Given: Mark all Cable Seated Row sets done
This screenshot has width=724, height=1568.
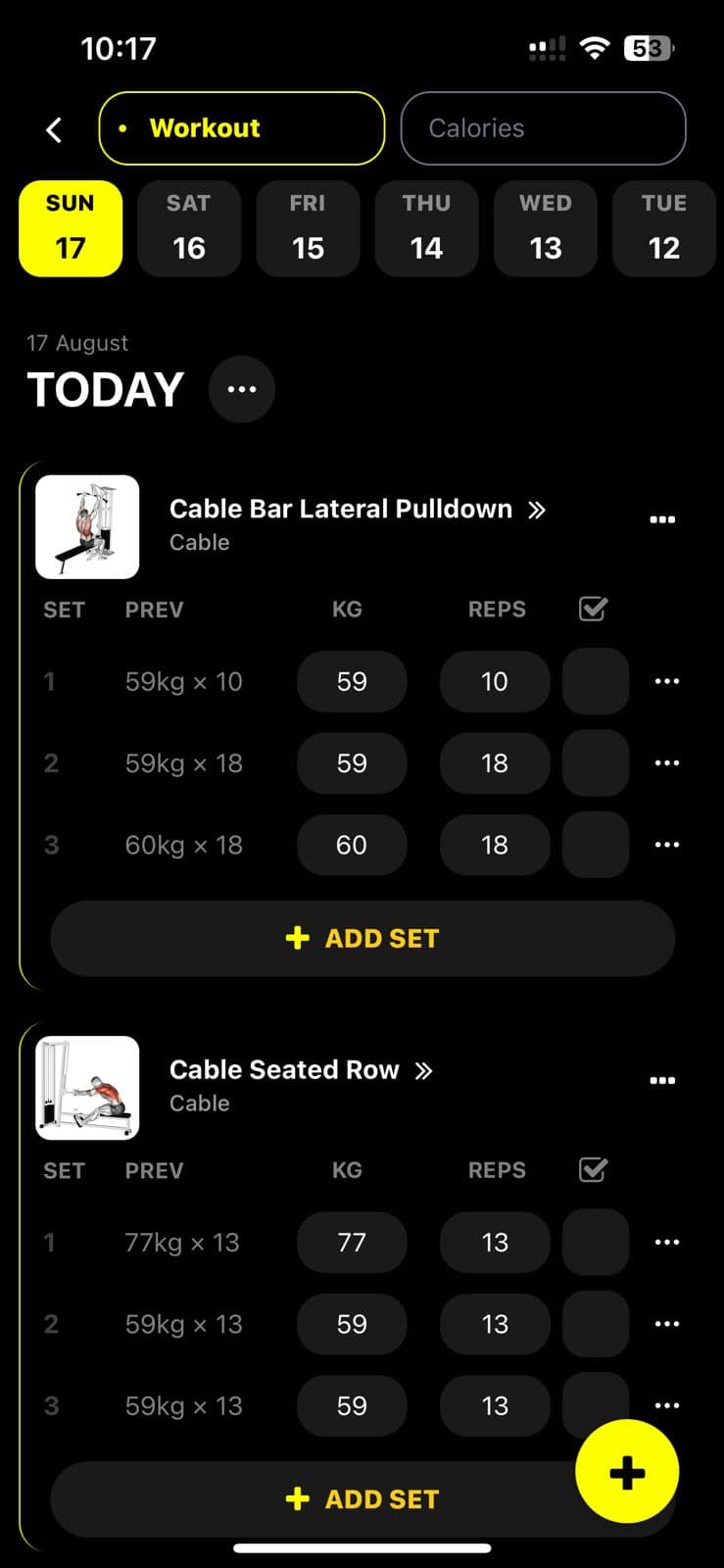Looking at the screenshot, I should (x=593, y=1169).
